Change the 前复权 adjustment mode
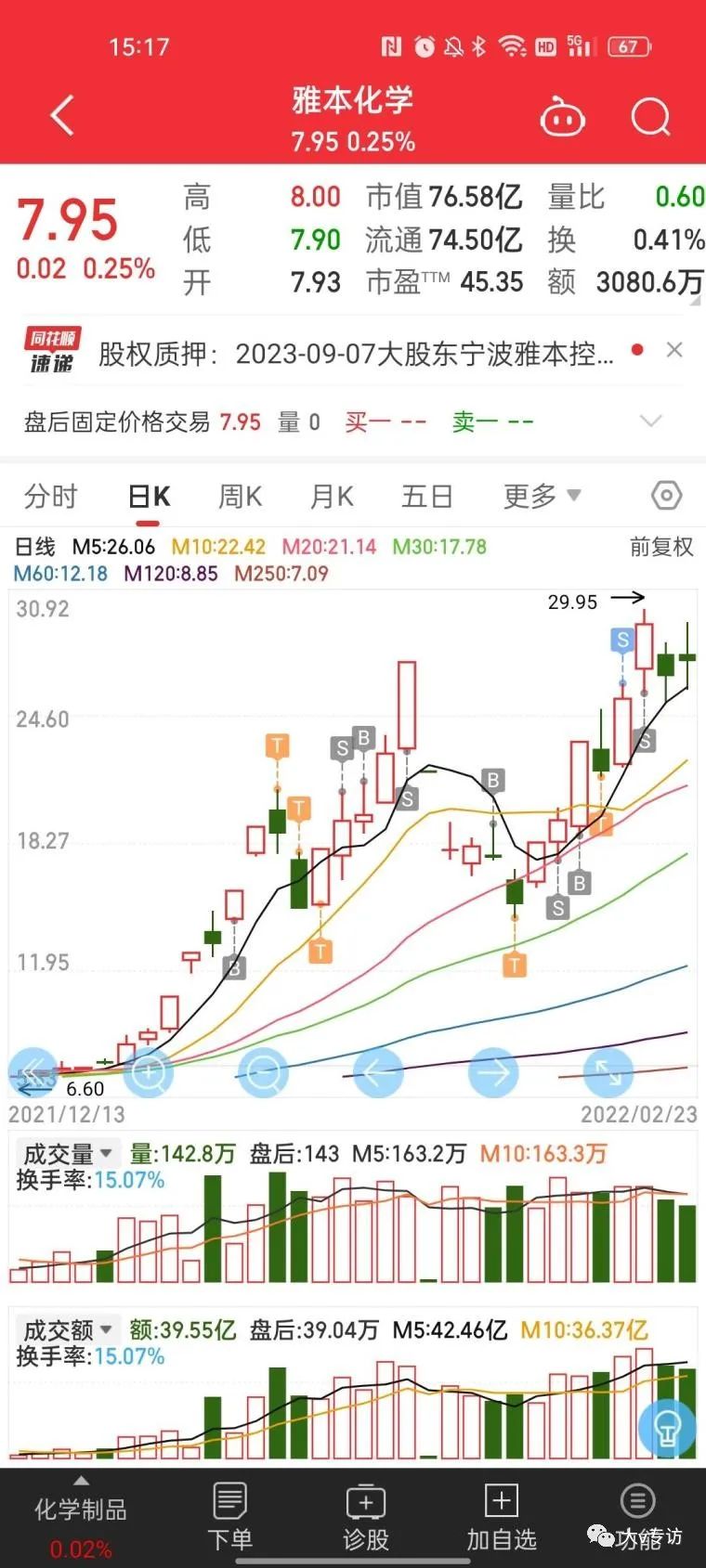706x1568 pixels. [x=661, y=547]
